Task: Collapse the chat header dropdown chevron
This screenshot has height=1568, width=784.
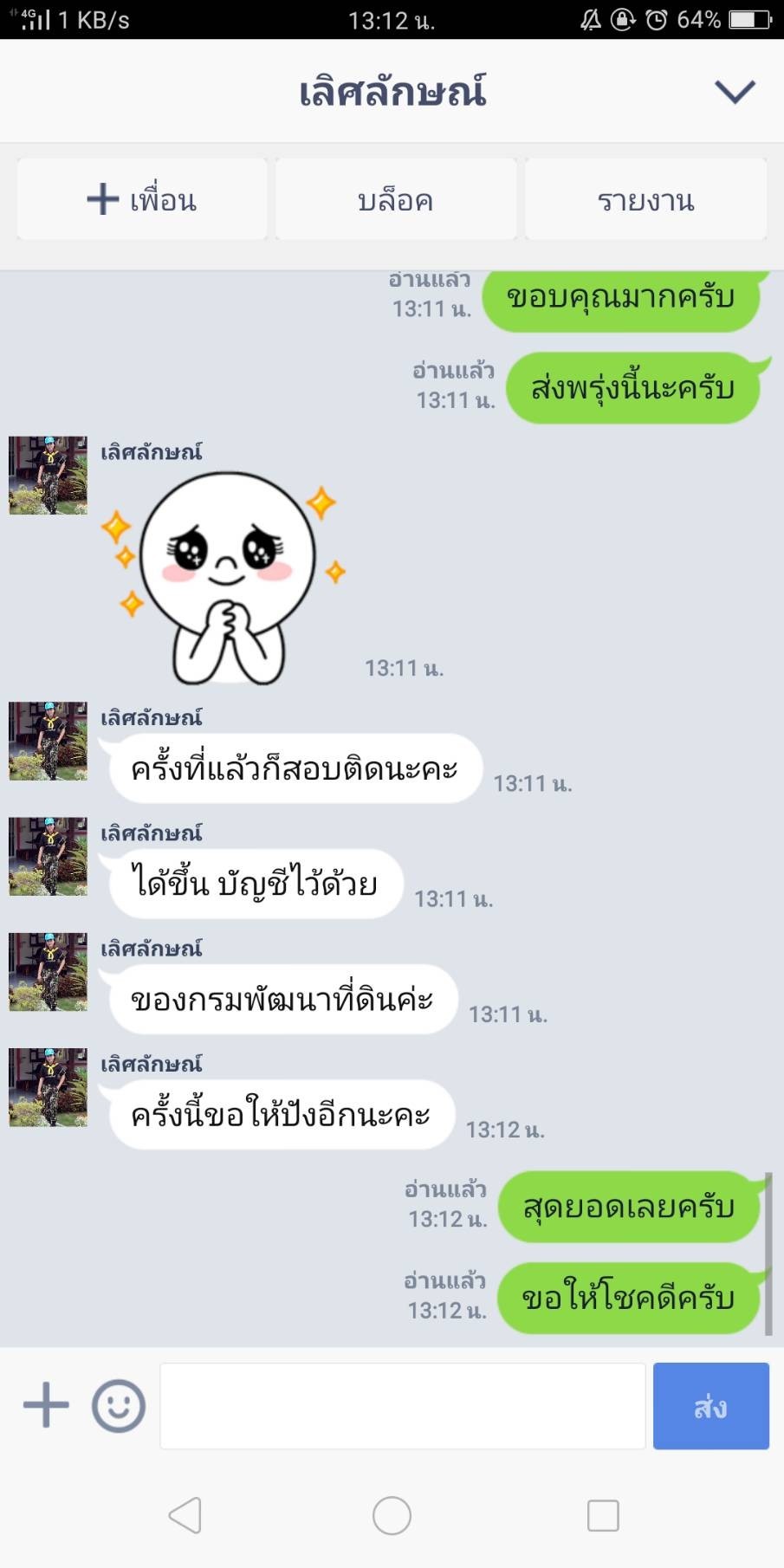Action: [x=735, y=91]
